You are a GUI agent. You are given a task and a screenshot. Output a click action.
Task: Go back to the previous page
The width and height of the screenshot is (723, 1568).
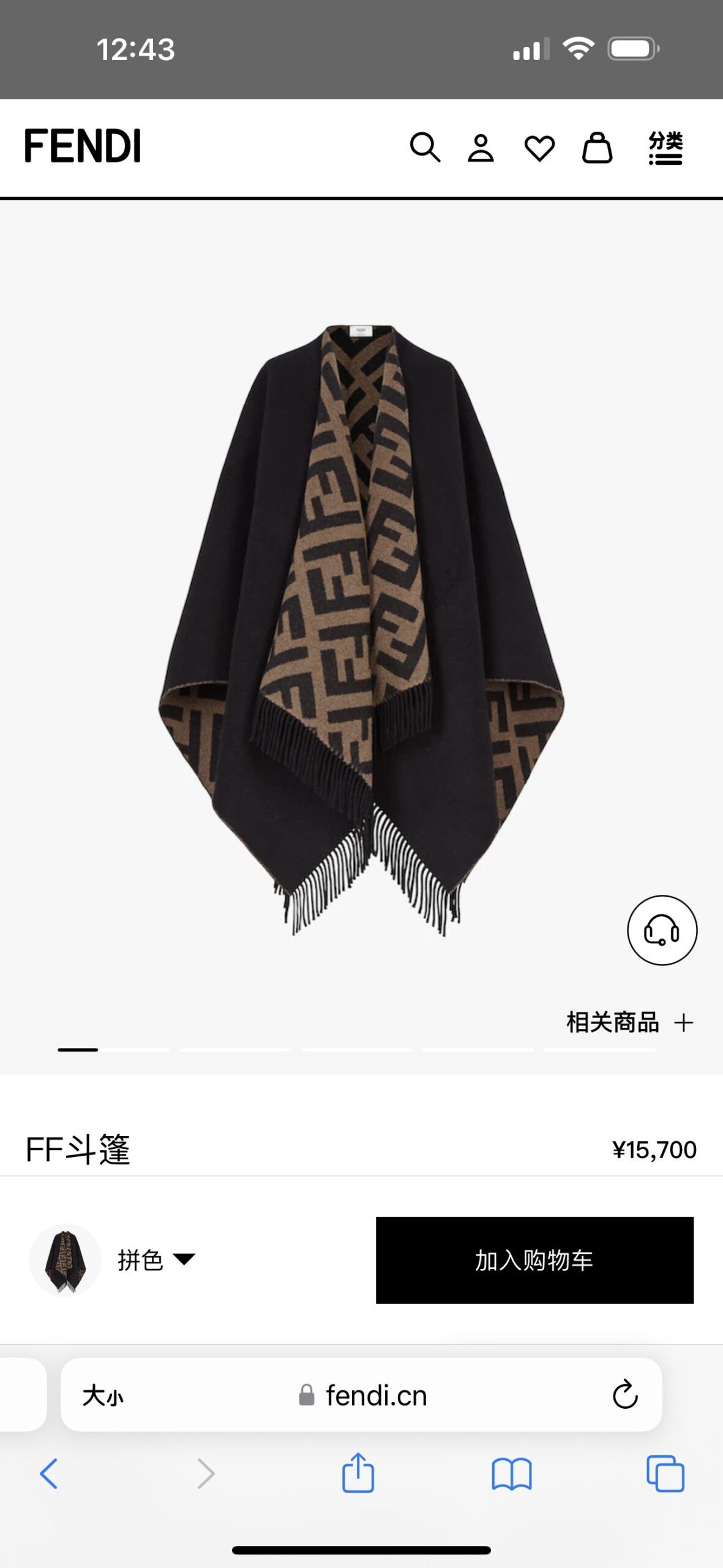pyautogui.click(x=49, y=1473)
